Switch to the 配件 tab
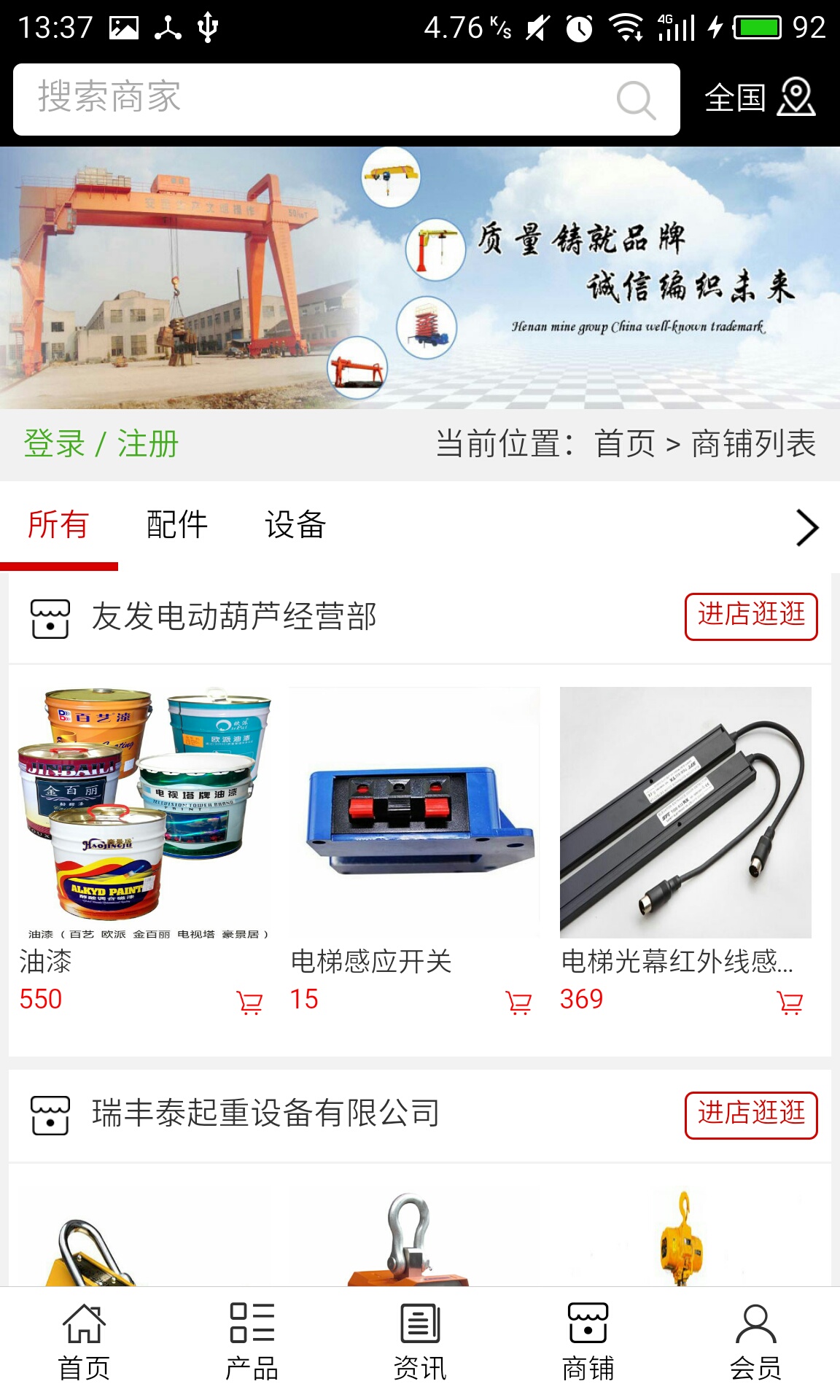 point(176,525)
